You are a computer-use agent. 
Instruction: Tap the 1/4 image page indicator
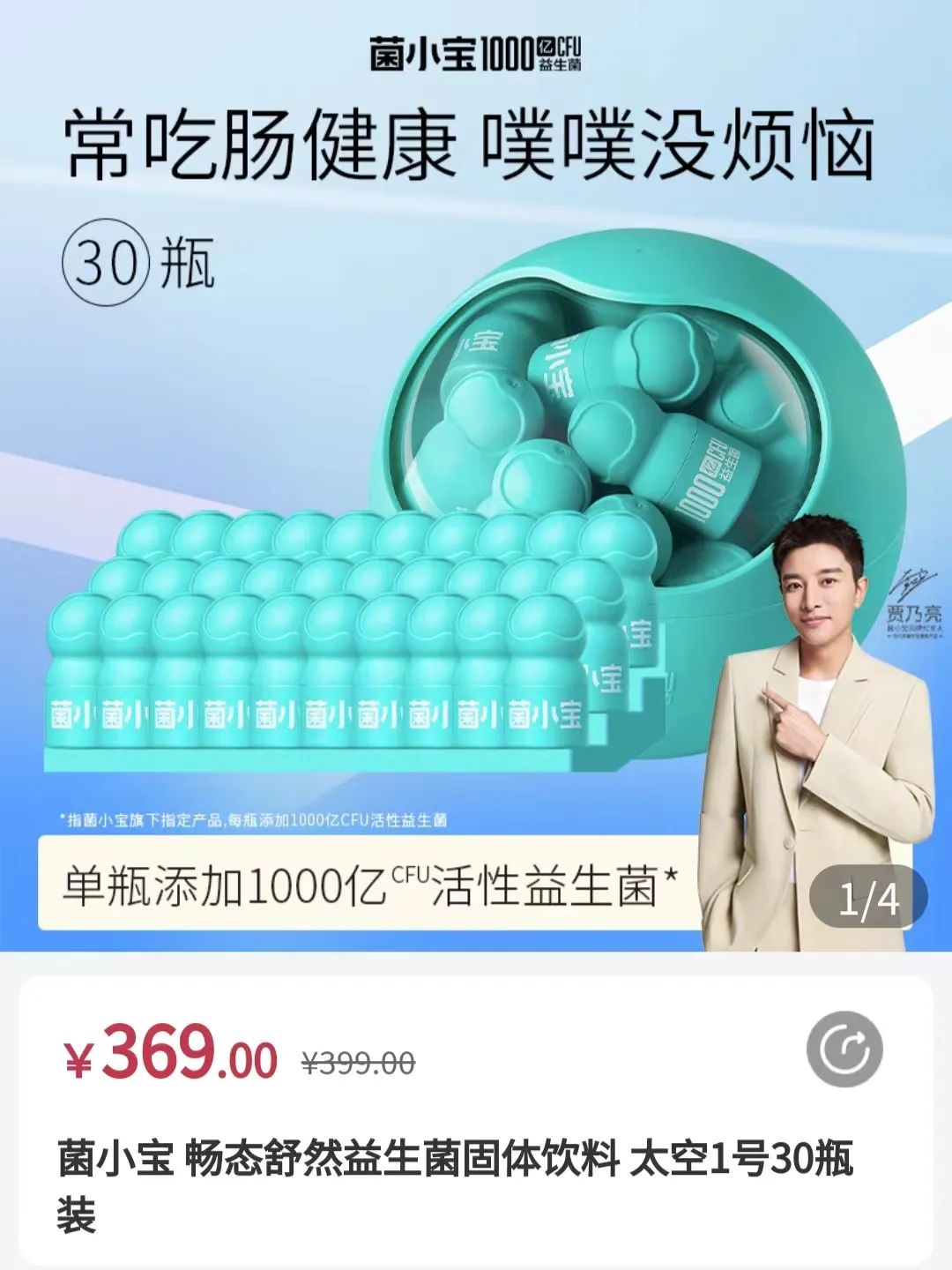(868, 899)
